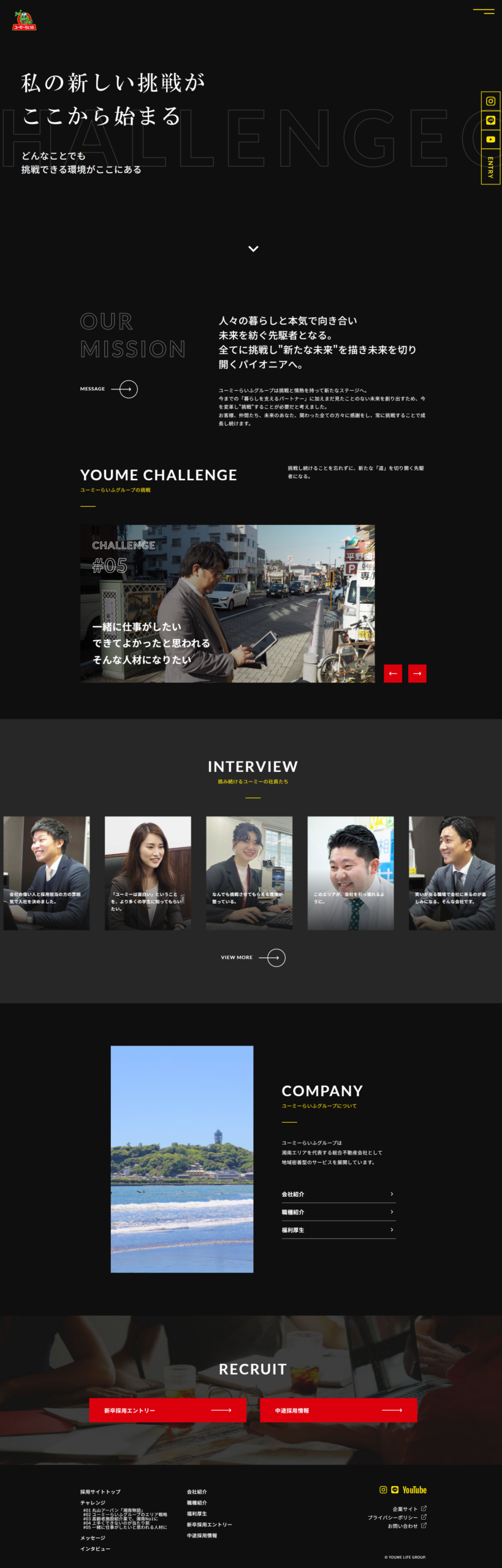Tap the 中途採用情報 button
This screenshot has width=502, height=1568.
338,1410
